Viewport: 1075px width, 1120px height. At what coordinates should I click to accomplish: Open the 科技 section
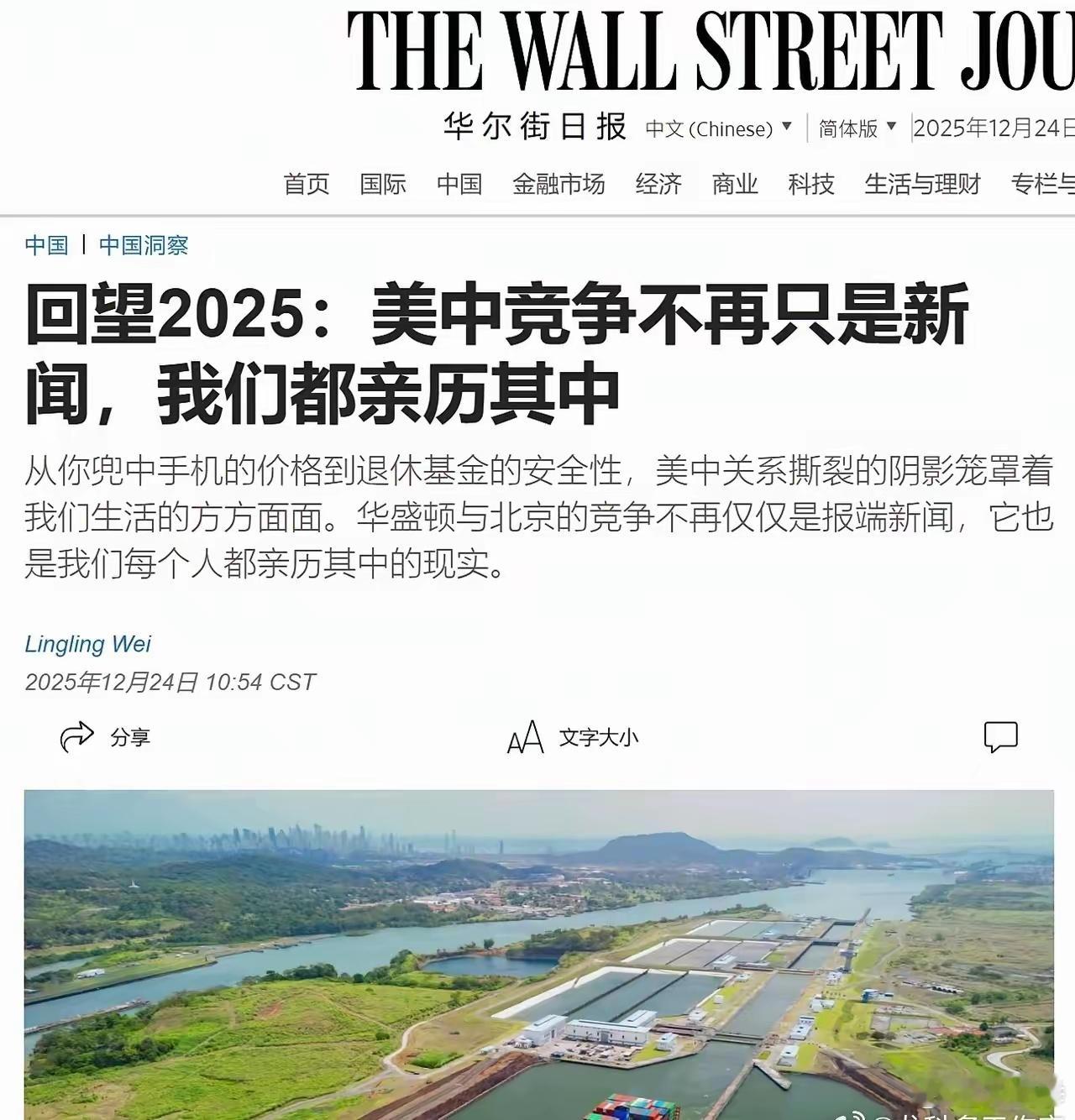point(811,185)
